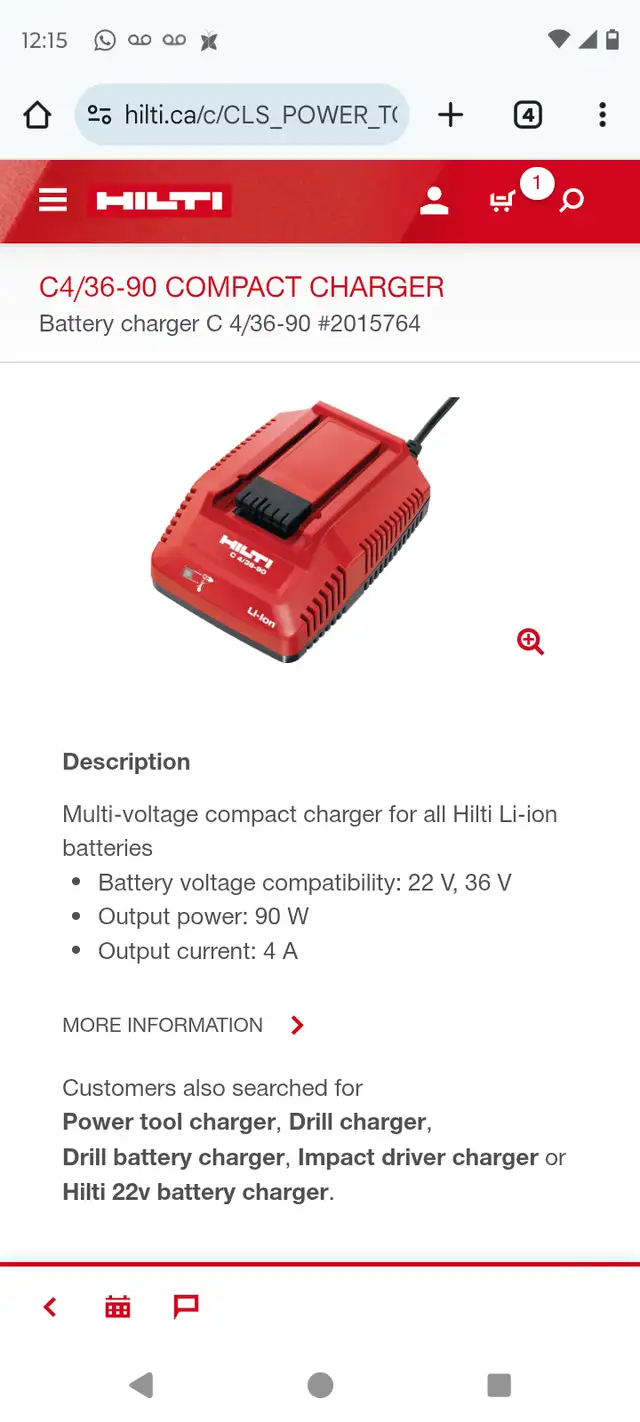The height and width of the screenshot is (1422, 640).
Task: Open site search magnifier
Action: pos(571,201)
